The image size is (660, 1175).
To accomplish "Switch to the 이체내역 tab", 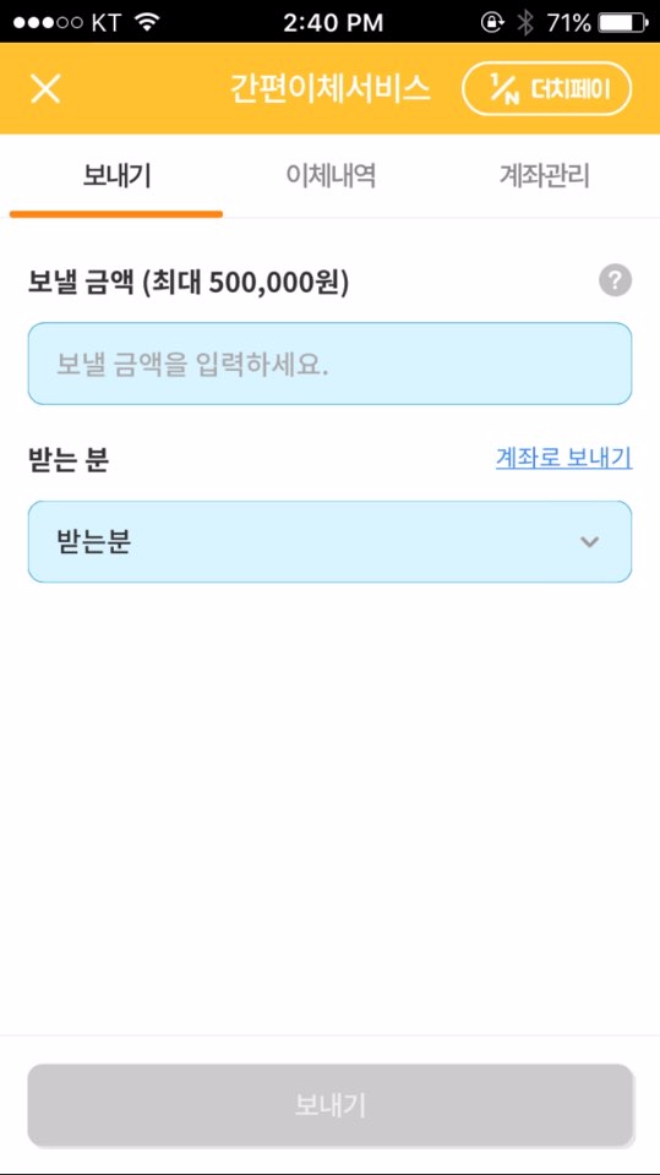I will point(330,177).
